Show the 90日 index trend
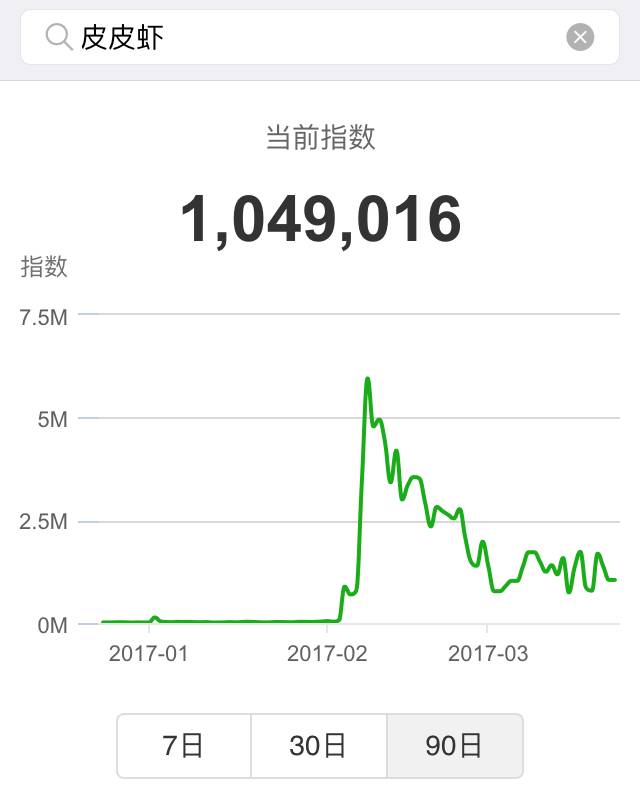The image size is (640, 793). tap(454, 746)
